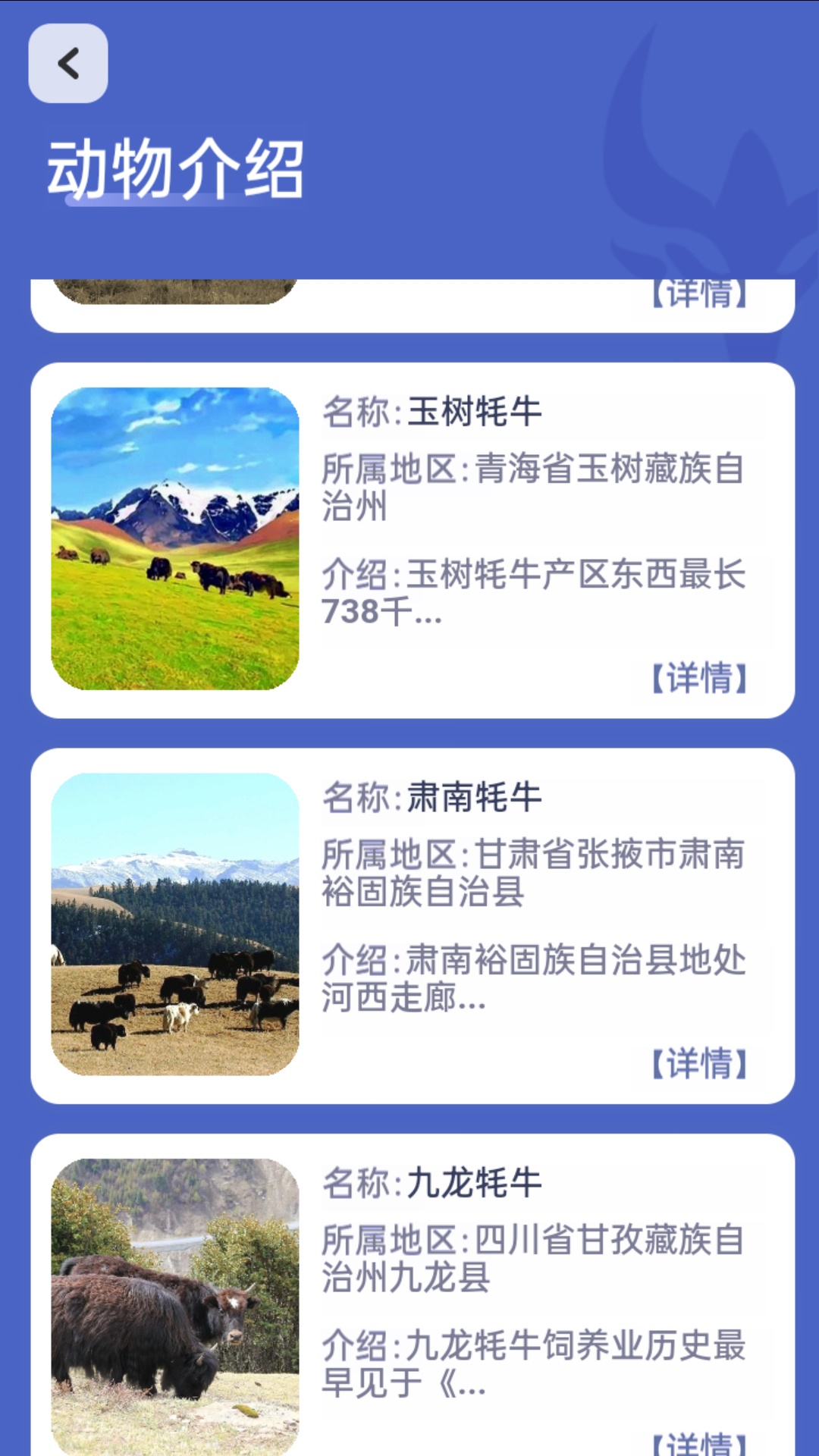Go back using the top-left arrow
819x1456 pixels.
[68, 63]
